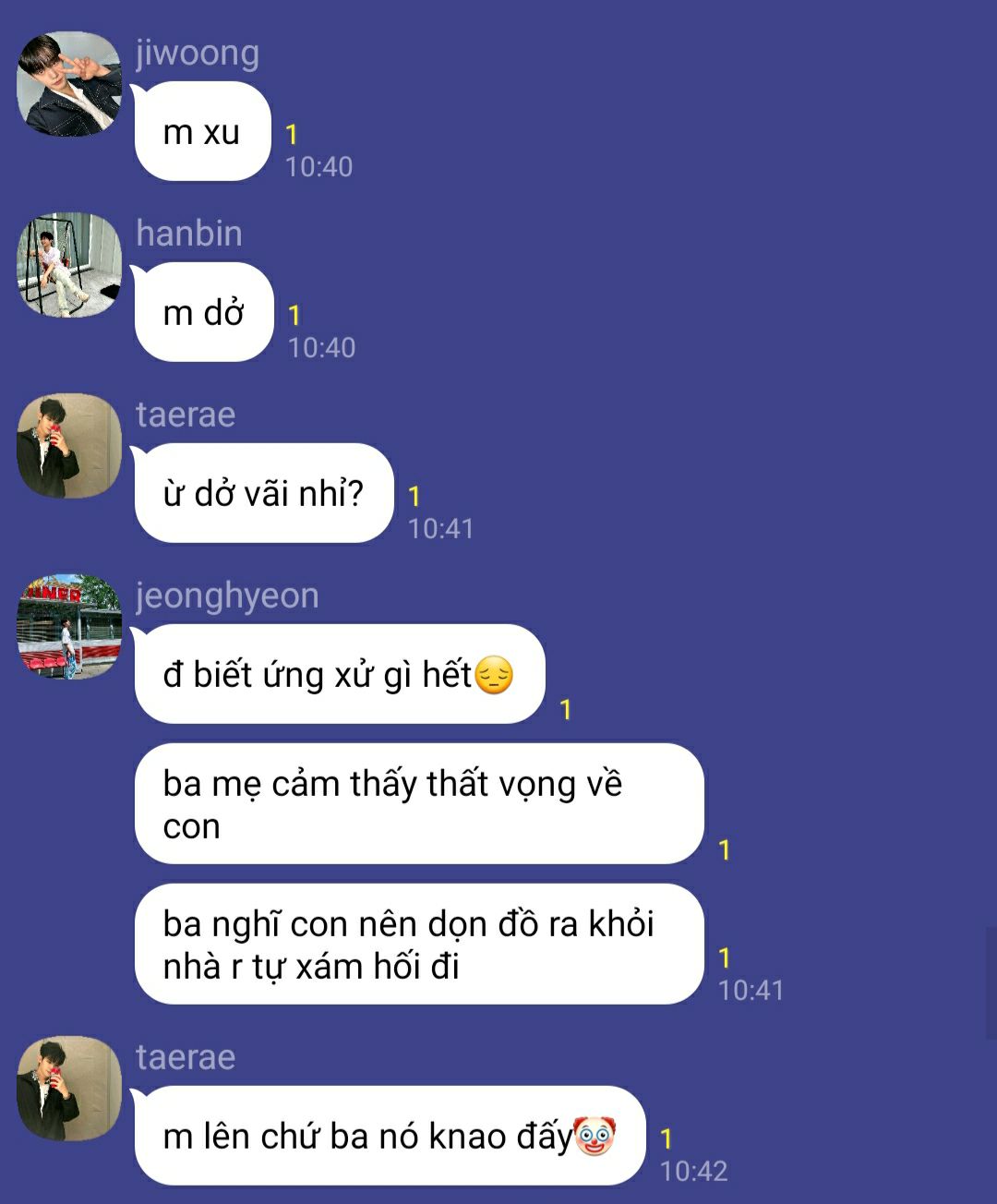Tap taerae's avatar beside "ừ dở vãi nhỉ?"
The height and width of the screenshot is (1204, 997).
(69, 446)
